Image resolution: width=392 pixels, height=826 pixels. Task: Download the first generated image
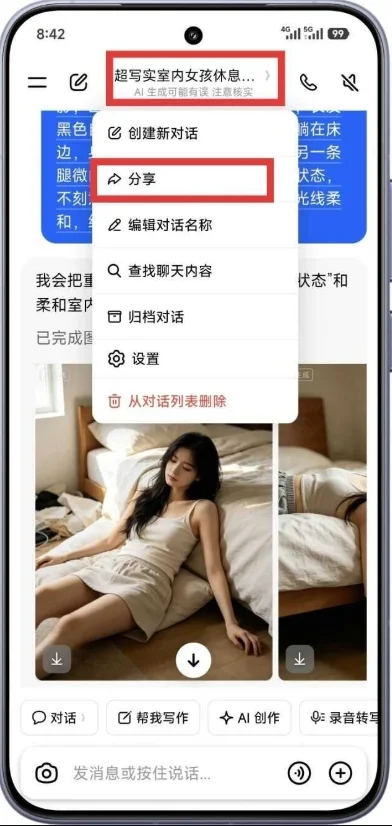pyautogui.click(x=57, y=659)
